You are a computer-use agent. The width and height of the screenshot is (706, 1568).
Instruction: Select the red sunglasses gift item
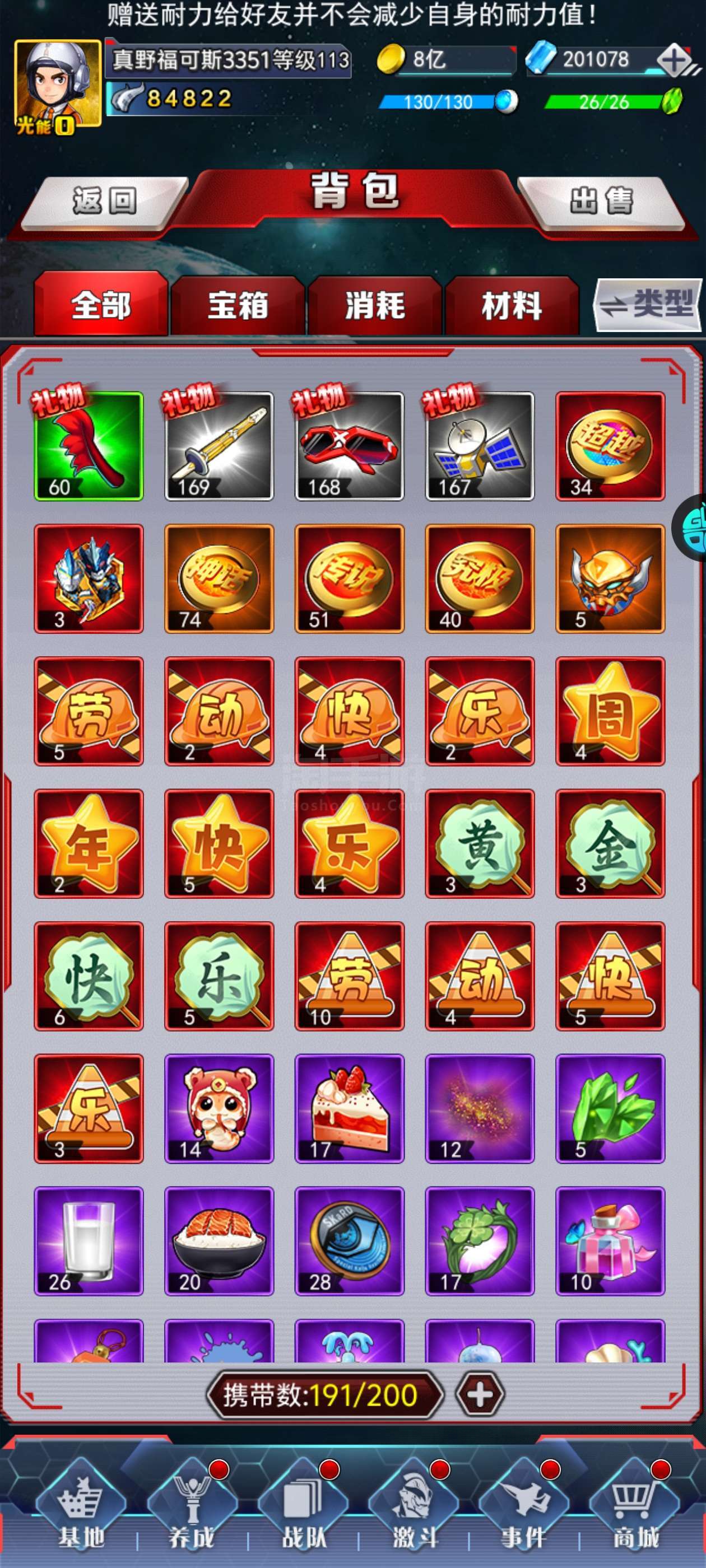350,446
